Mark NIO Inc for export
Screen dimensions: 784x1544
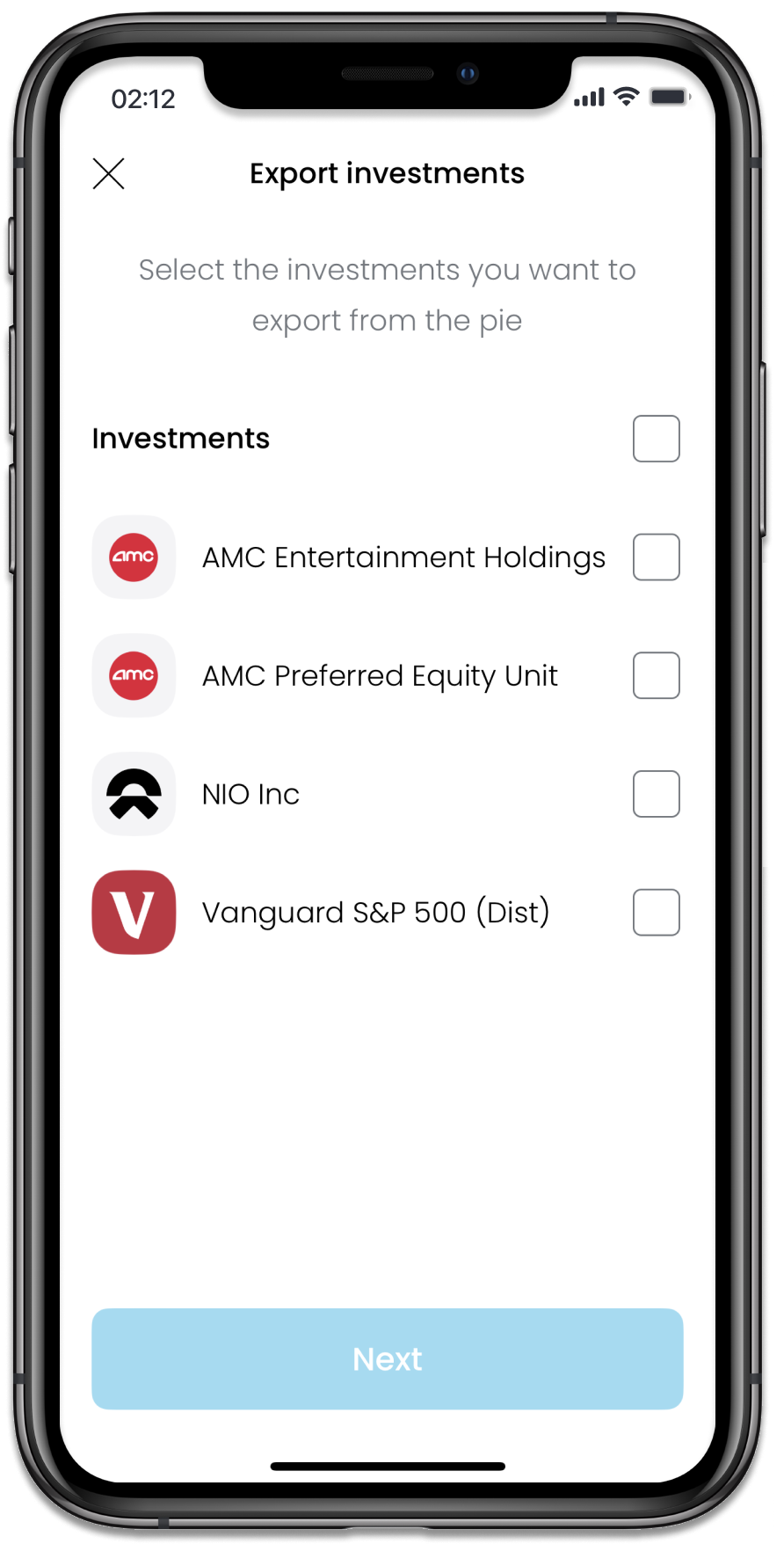tap(656, 794)
